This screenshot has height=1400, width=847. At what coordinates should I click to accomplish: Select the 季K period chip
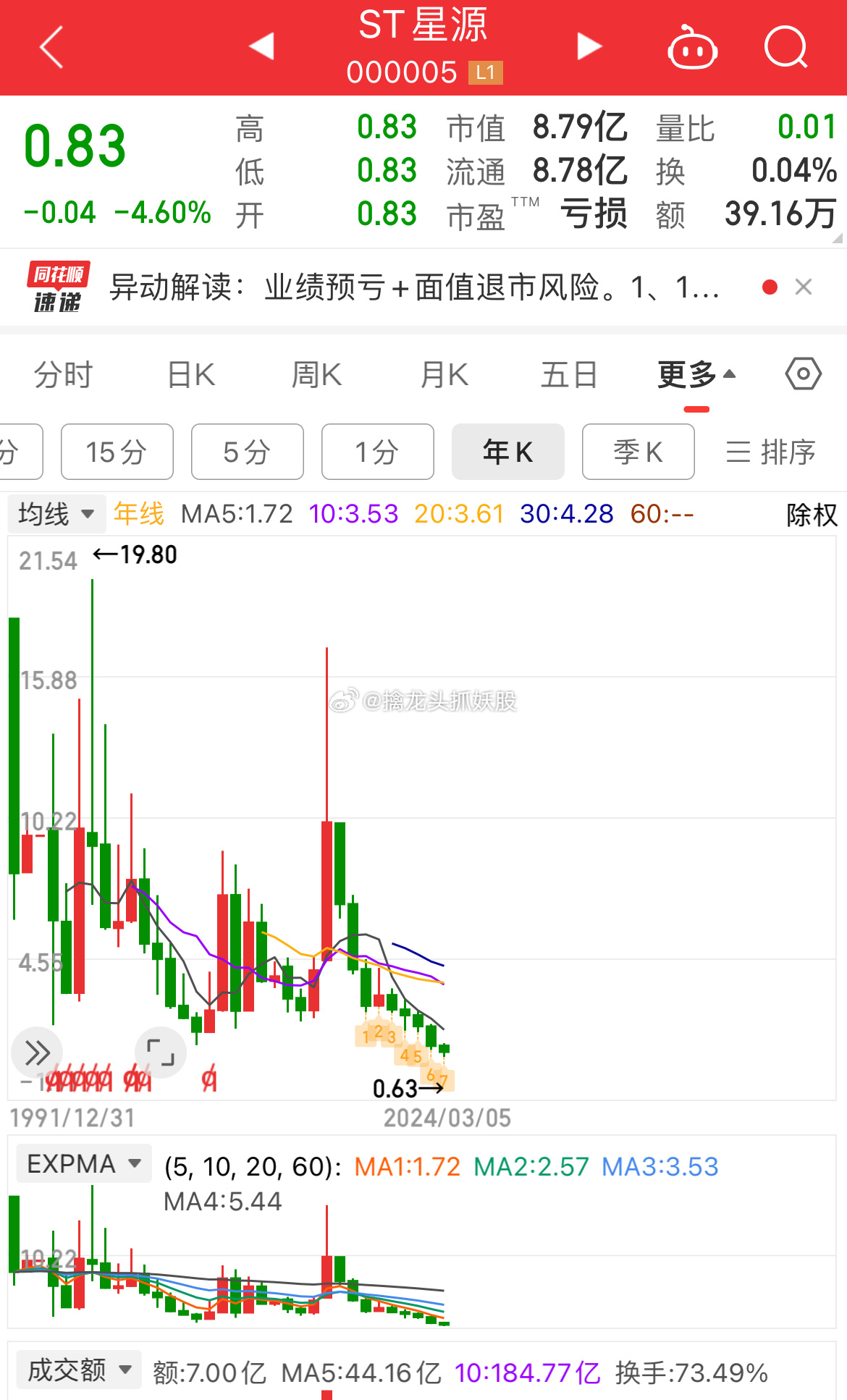(x=639, y=452)
